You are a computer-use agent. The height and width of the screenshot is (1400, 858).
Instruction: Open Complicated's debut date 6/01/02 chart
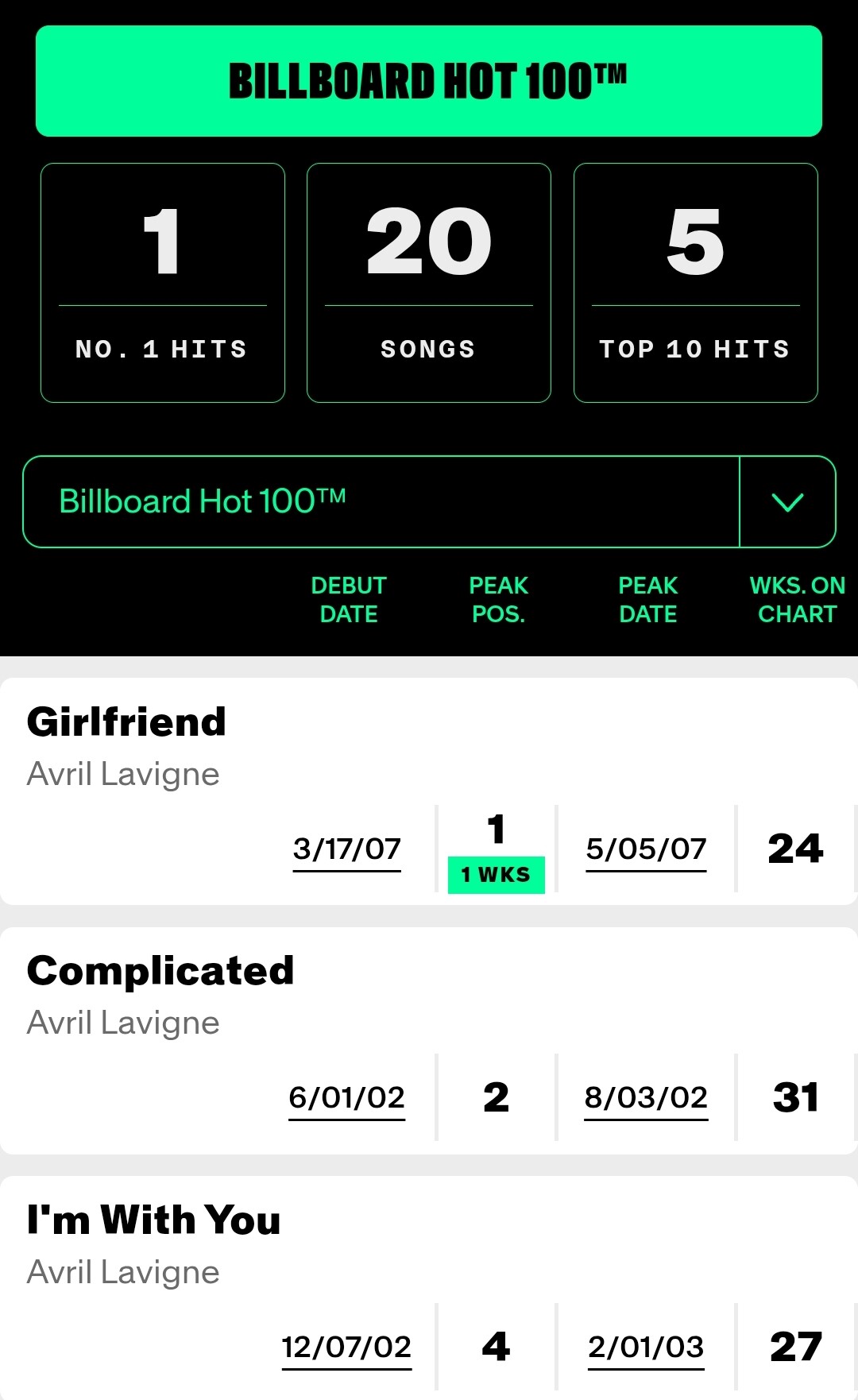click(x=346, y=1098)
